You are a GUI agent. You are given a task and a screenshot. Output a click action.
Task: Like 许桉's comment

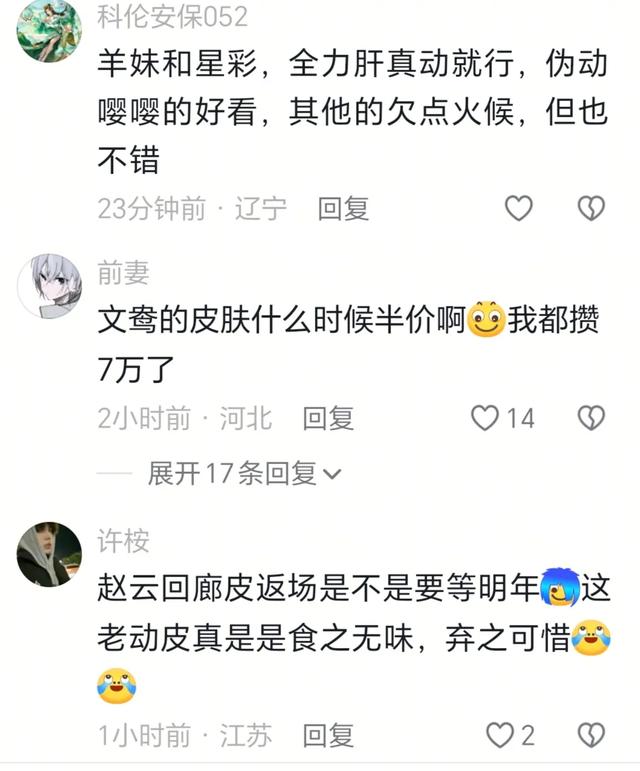tap(499, 736)
